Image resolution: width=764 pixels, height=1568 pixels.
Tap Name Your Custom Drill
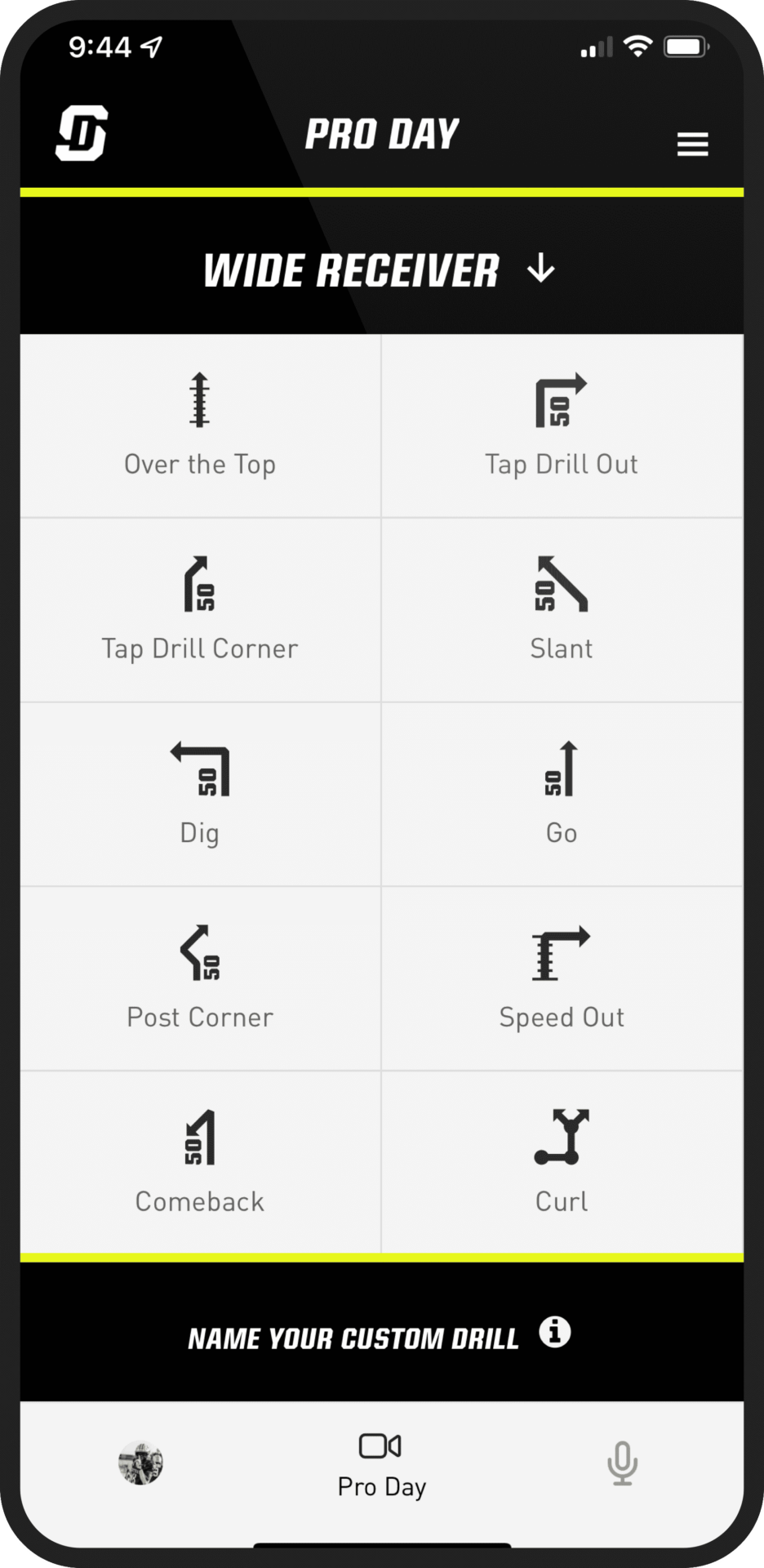click(353, 1339)
